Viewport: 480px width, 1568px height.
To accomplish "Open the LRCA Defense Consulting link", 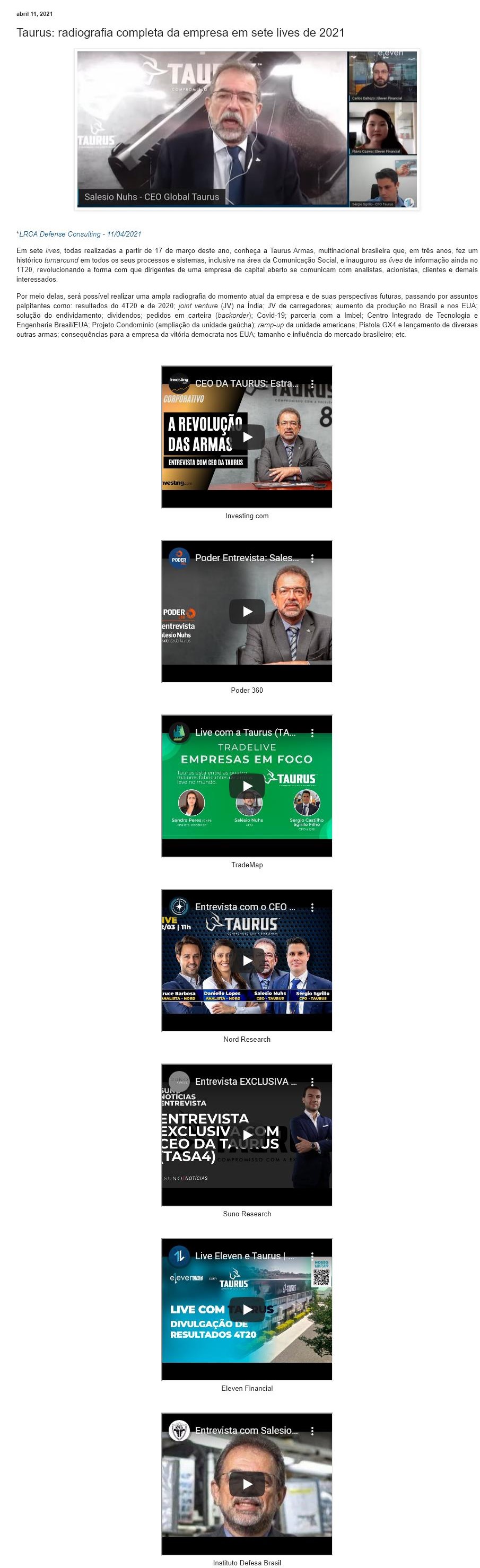I will (x=80, y=234).
